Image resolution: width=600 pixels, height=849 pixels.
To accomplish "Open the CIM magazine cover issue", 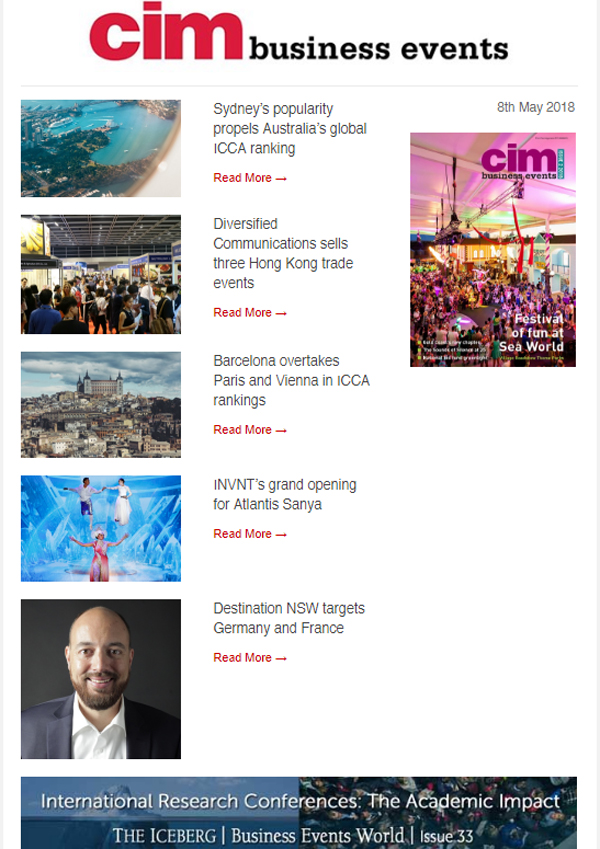I will tap(492, 250).
